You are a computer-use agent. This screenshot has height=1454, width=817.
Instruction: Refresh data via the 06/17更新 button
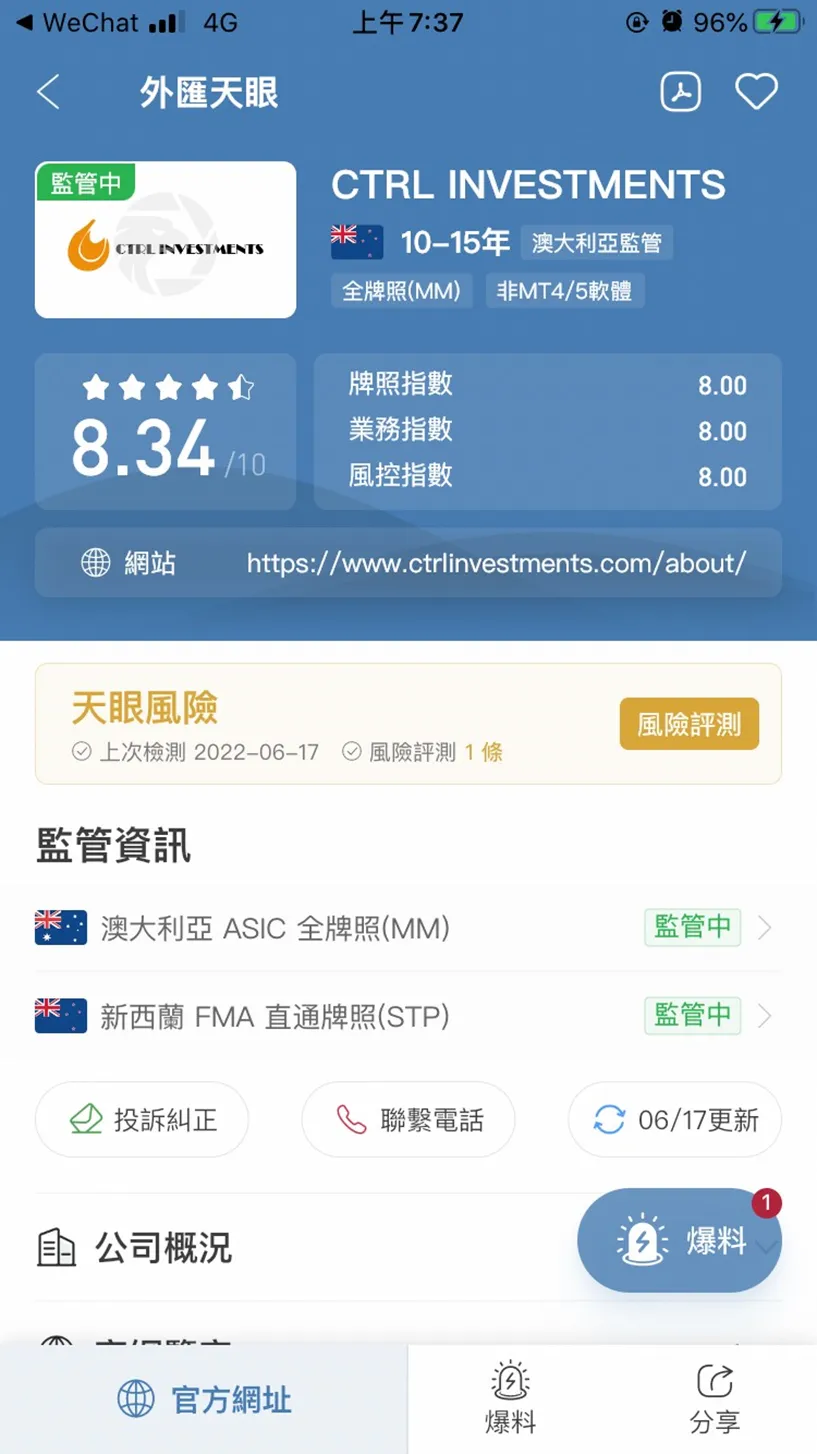[675, 1120]
